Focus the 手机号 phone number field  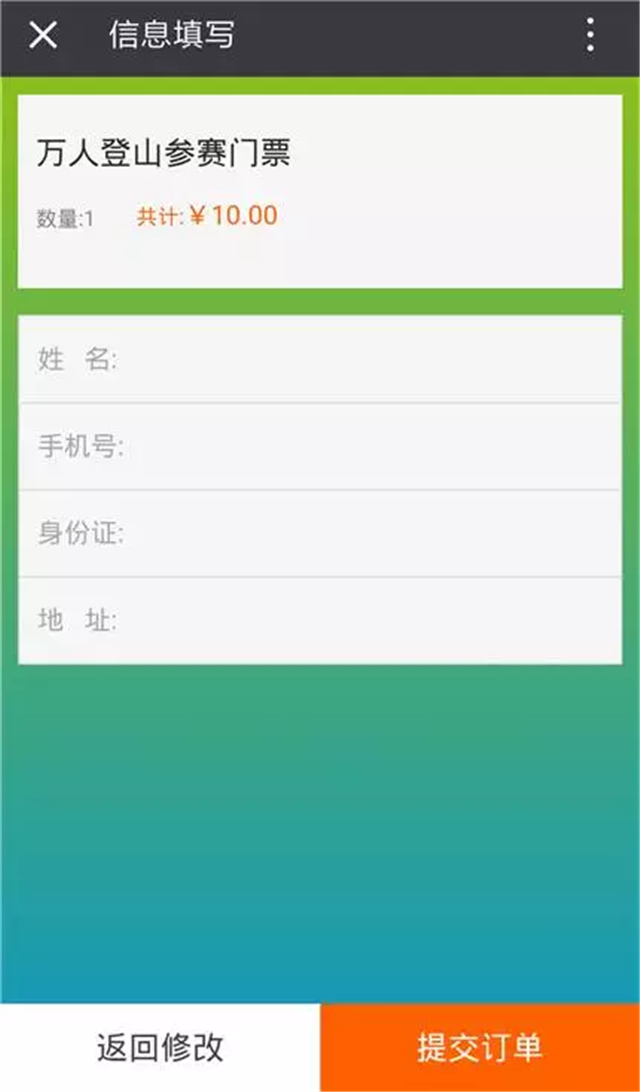[x=320, y=446]
